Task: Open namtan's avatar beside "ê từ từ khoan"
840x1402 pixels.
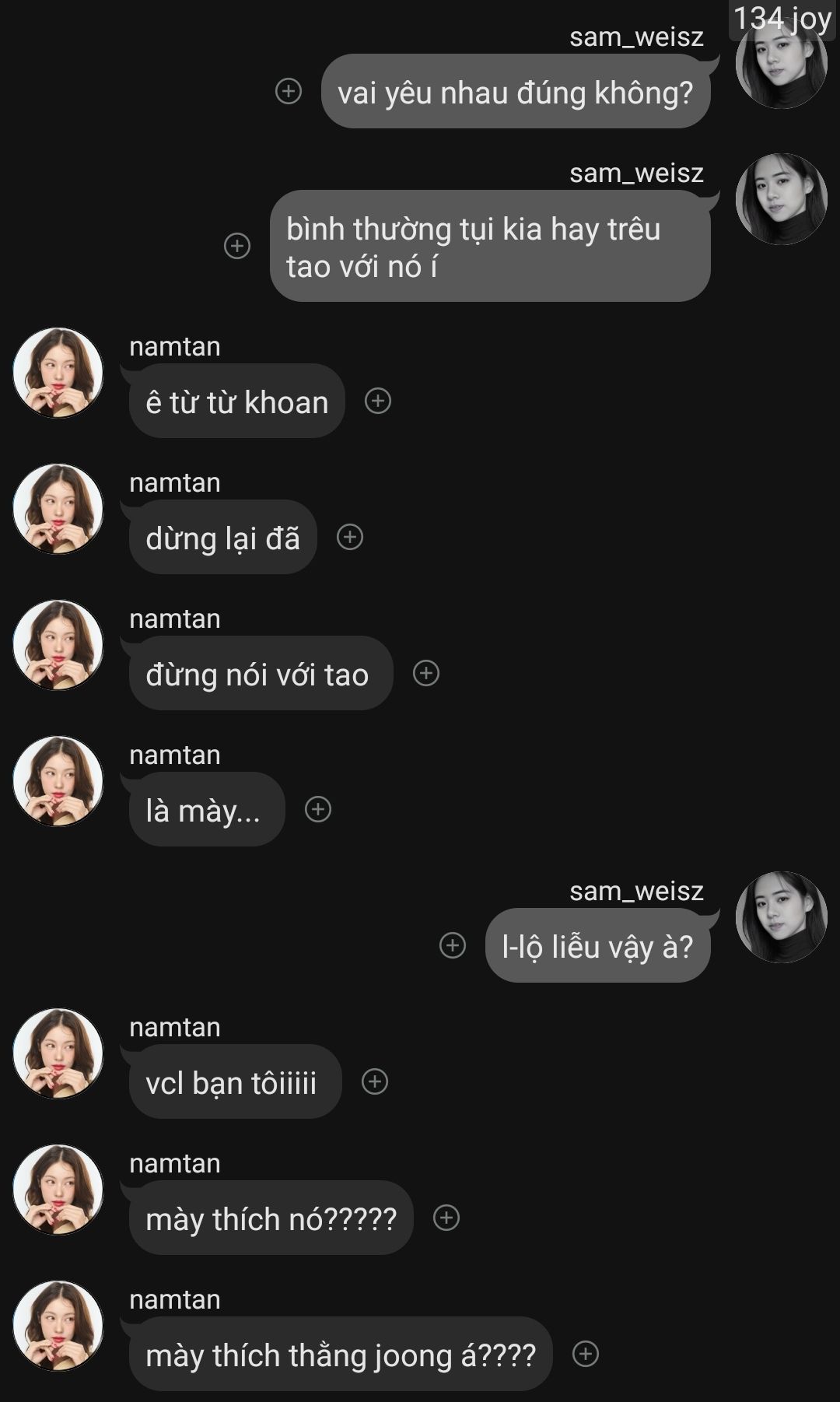Action: pos(58,373)
